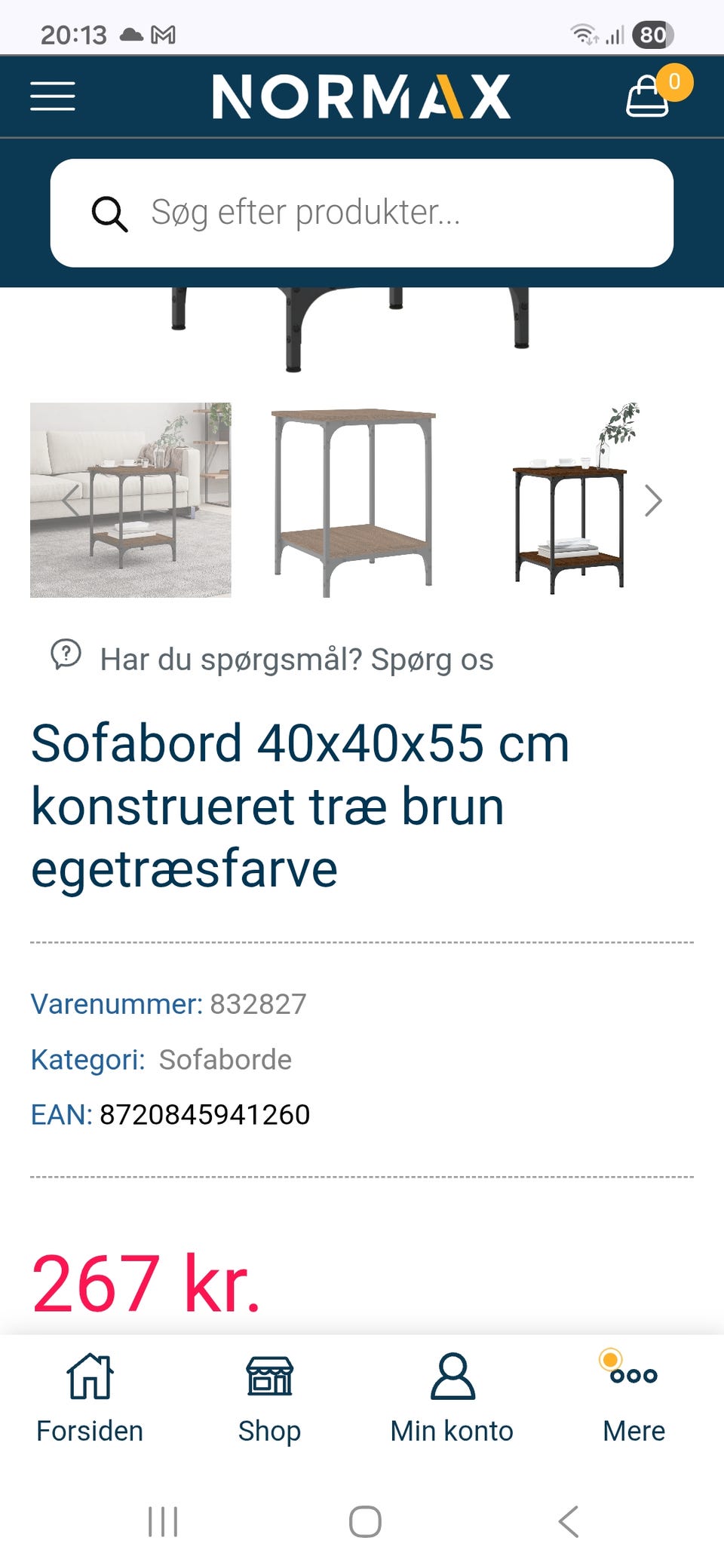Screen dimensions: 724x1568
Task: Select the Forsiden home icon
Action: (88, 1374)
